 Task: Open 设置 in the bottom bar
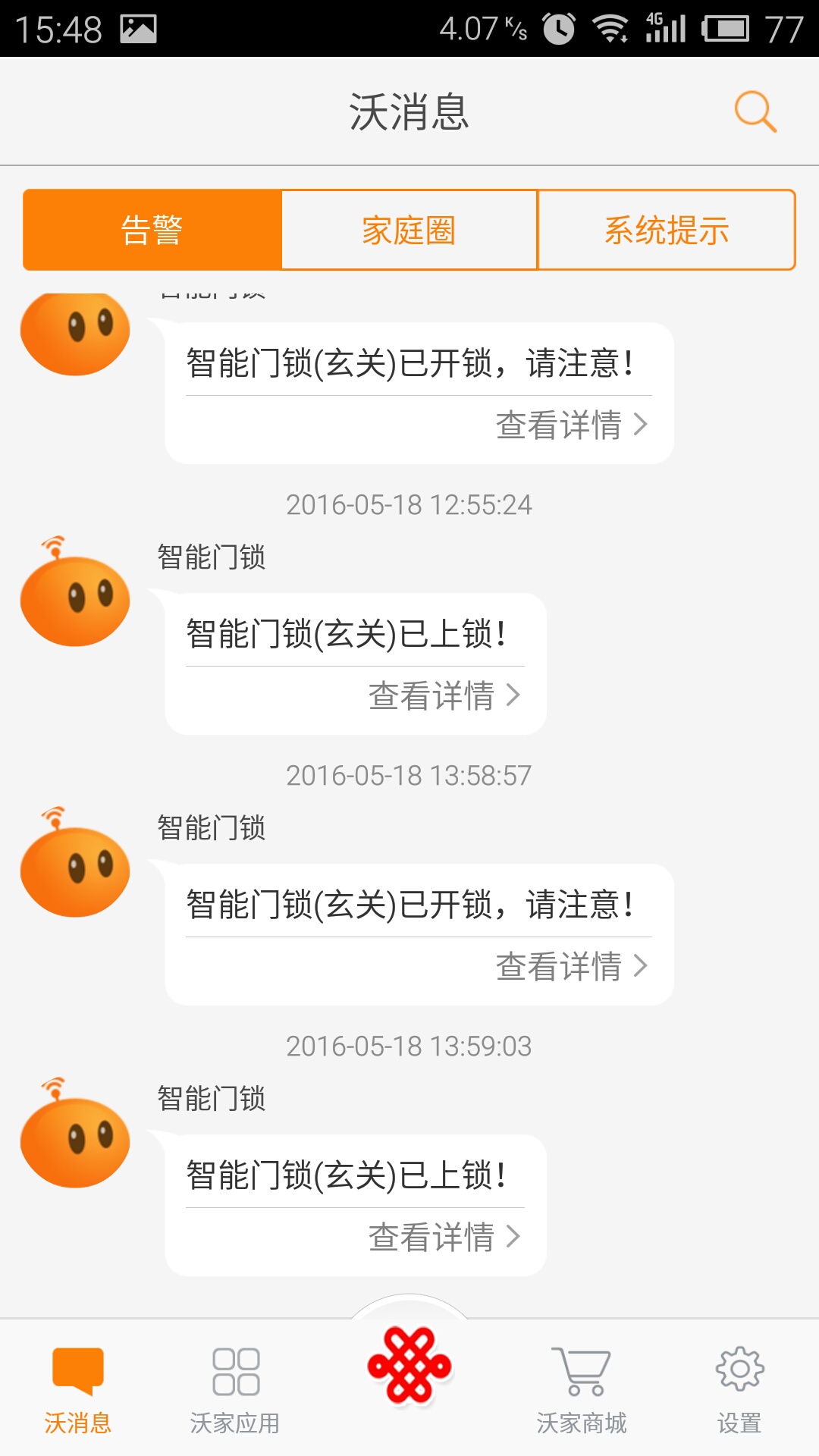739,1389
